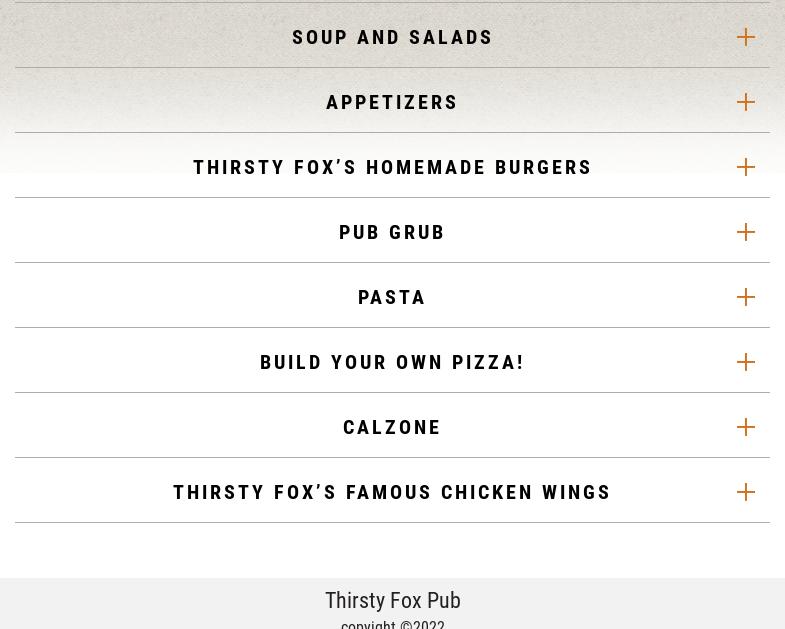This screenshot has height=629, width=785.
Task: Expand the Soup and Salads section
Action: pyautogui.click(x=392, y=37)
